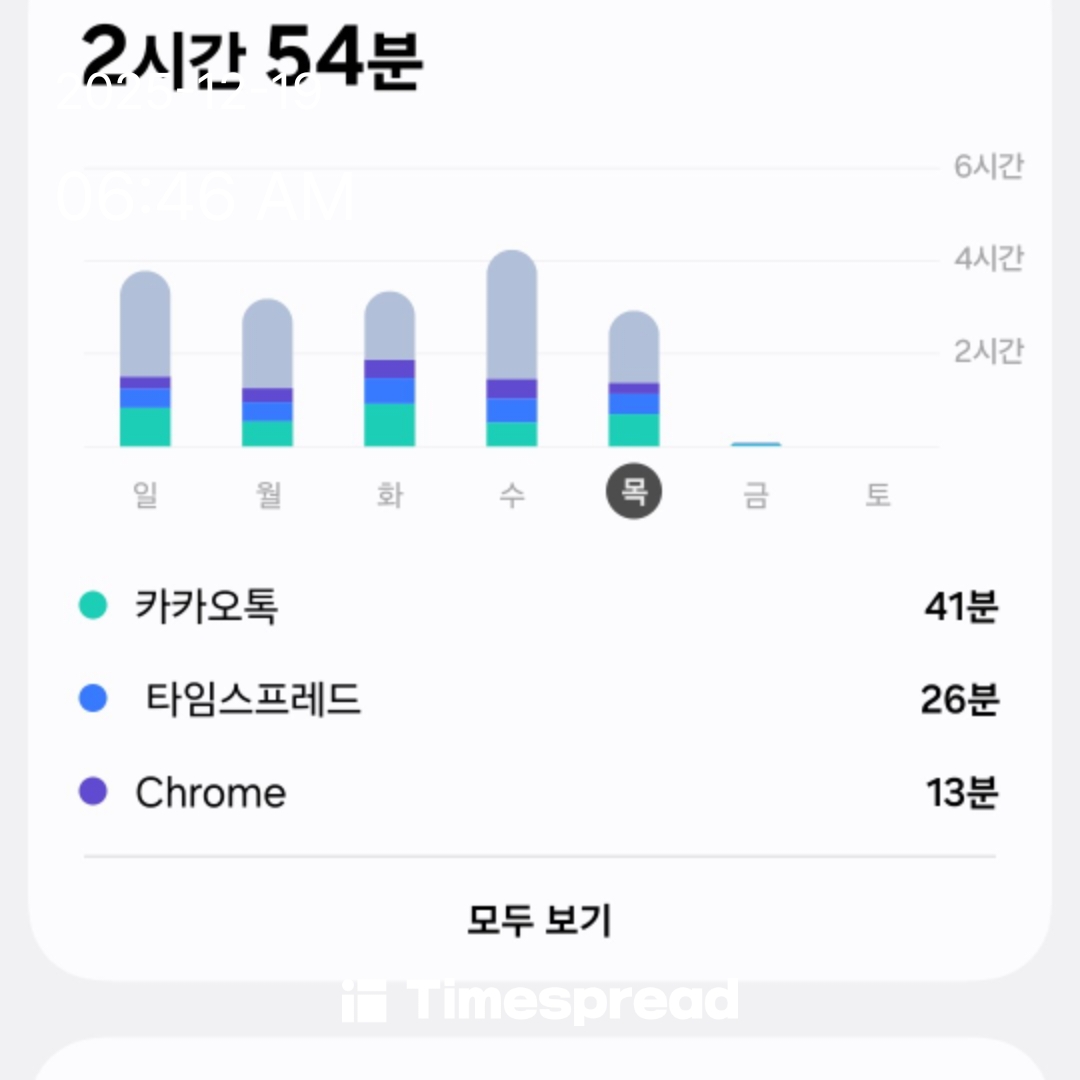The width and height of the screenshot is (1080, 1080).
Task: Select Sunday (일) in the weekly chart
Action: coord(145,494)
